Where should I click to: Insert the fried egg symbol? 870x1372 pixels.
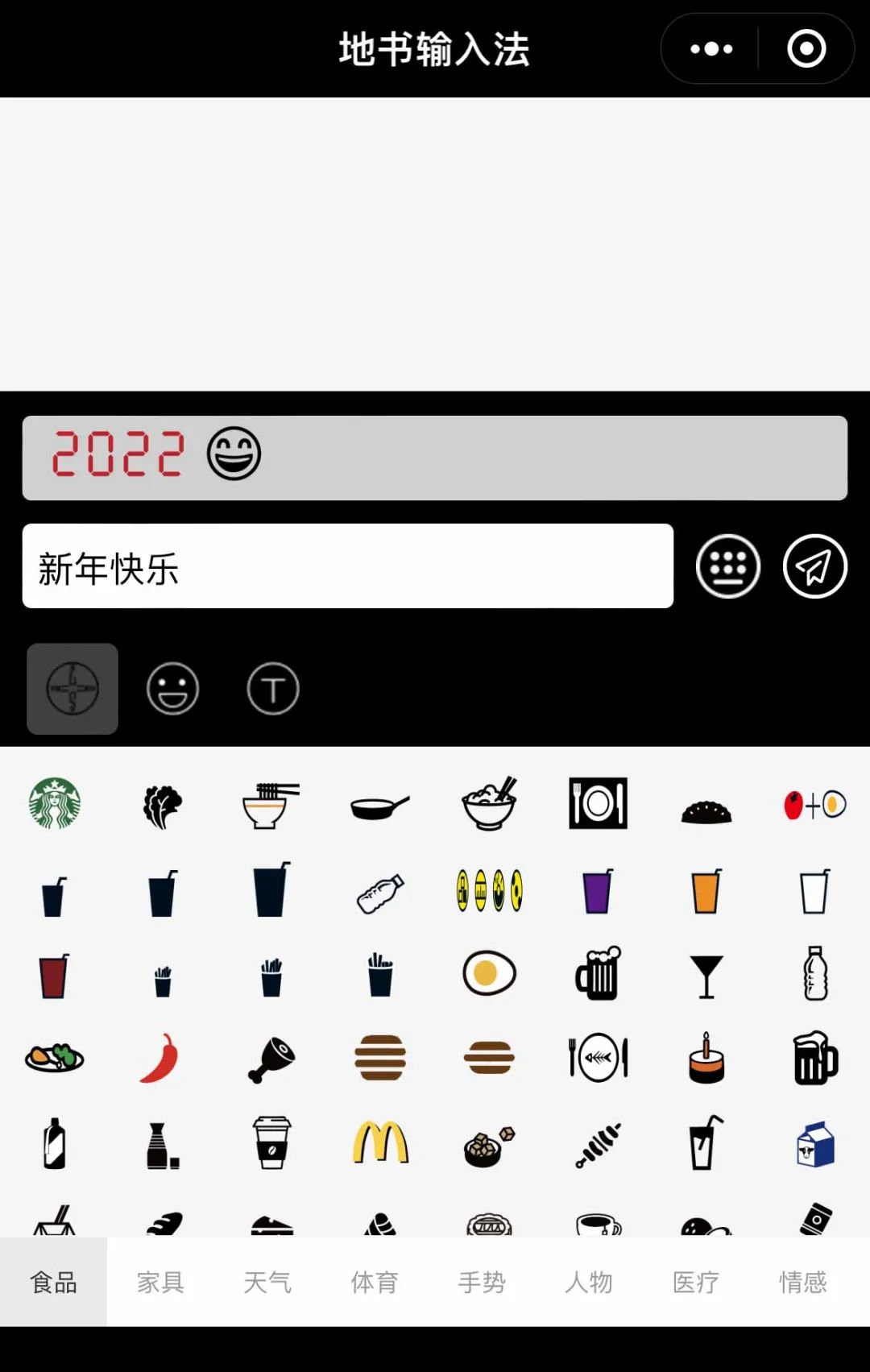[x=489, y=973]
